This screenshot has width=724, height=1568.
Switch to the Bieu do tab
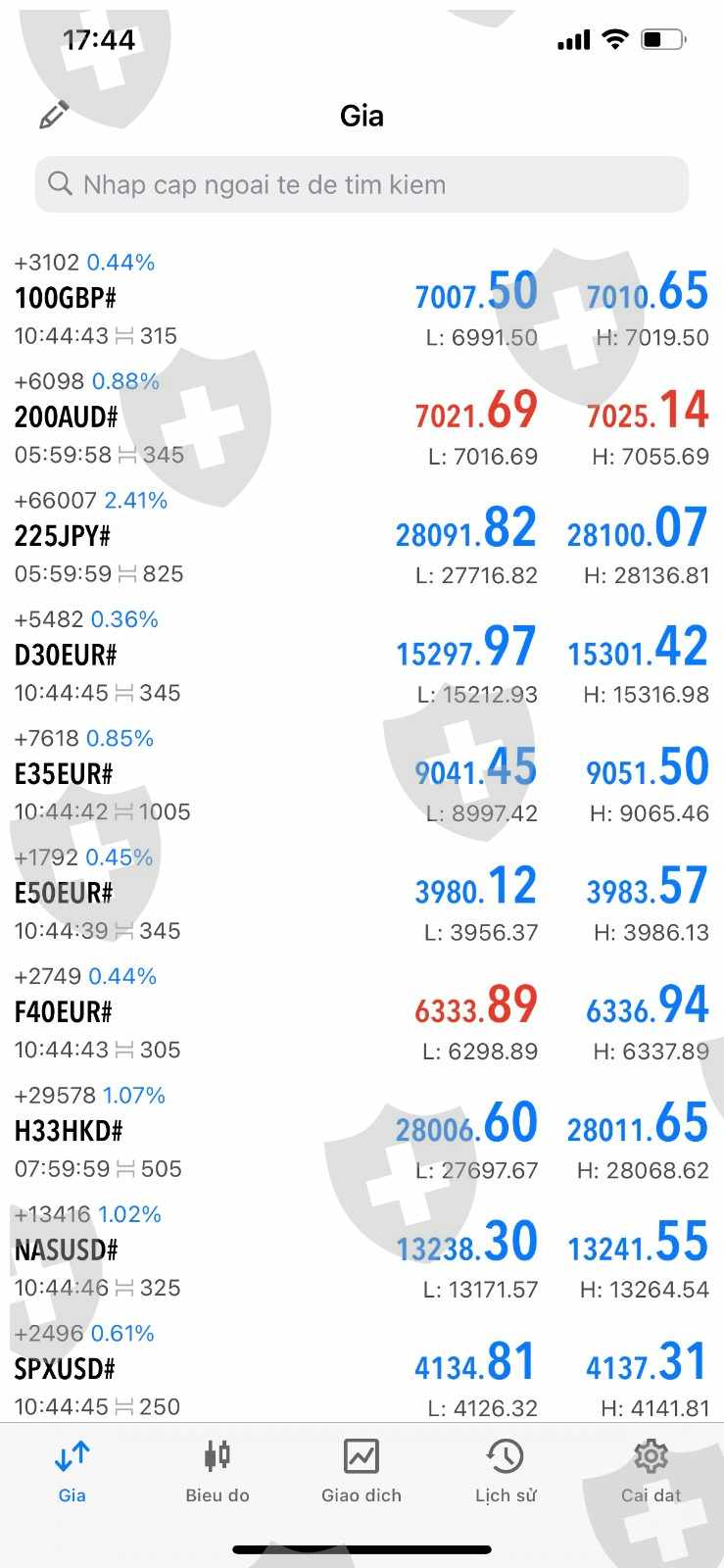(217, 1471)
